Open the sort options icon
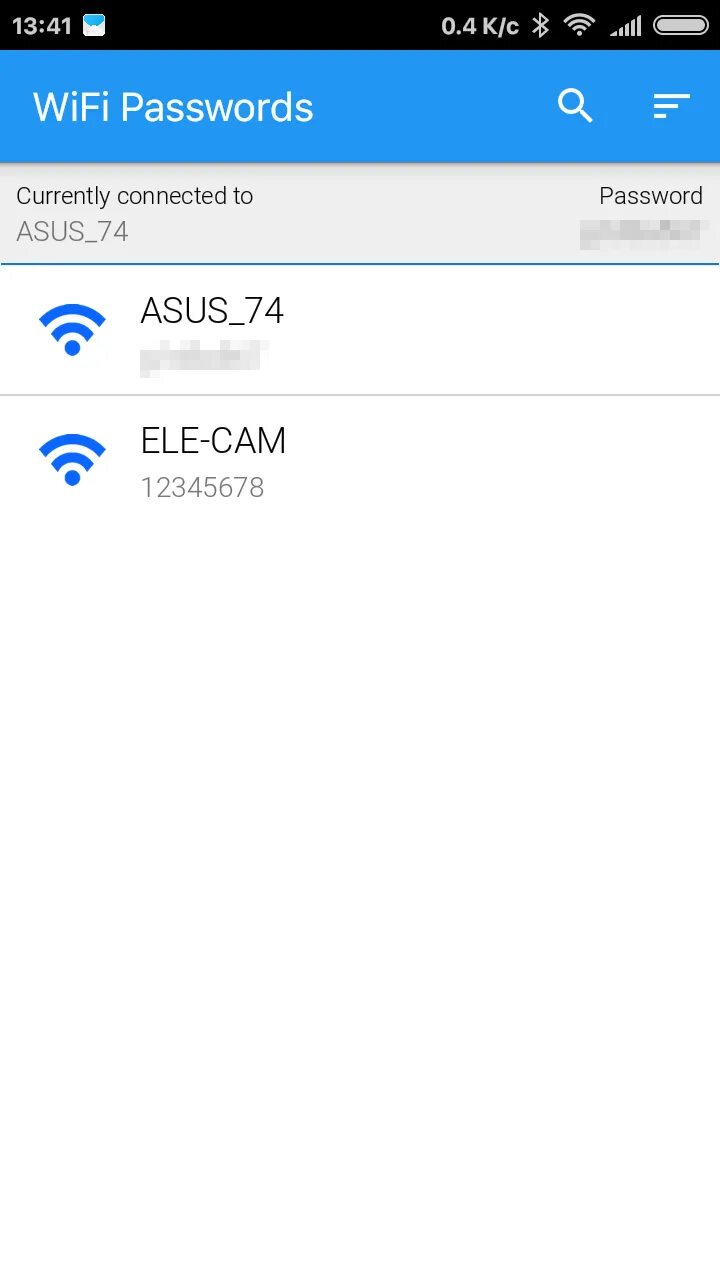Image resolution: width=720 pixels, height=1280 pixels. pos(671,106)
